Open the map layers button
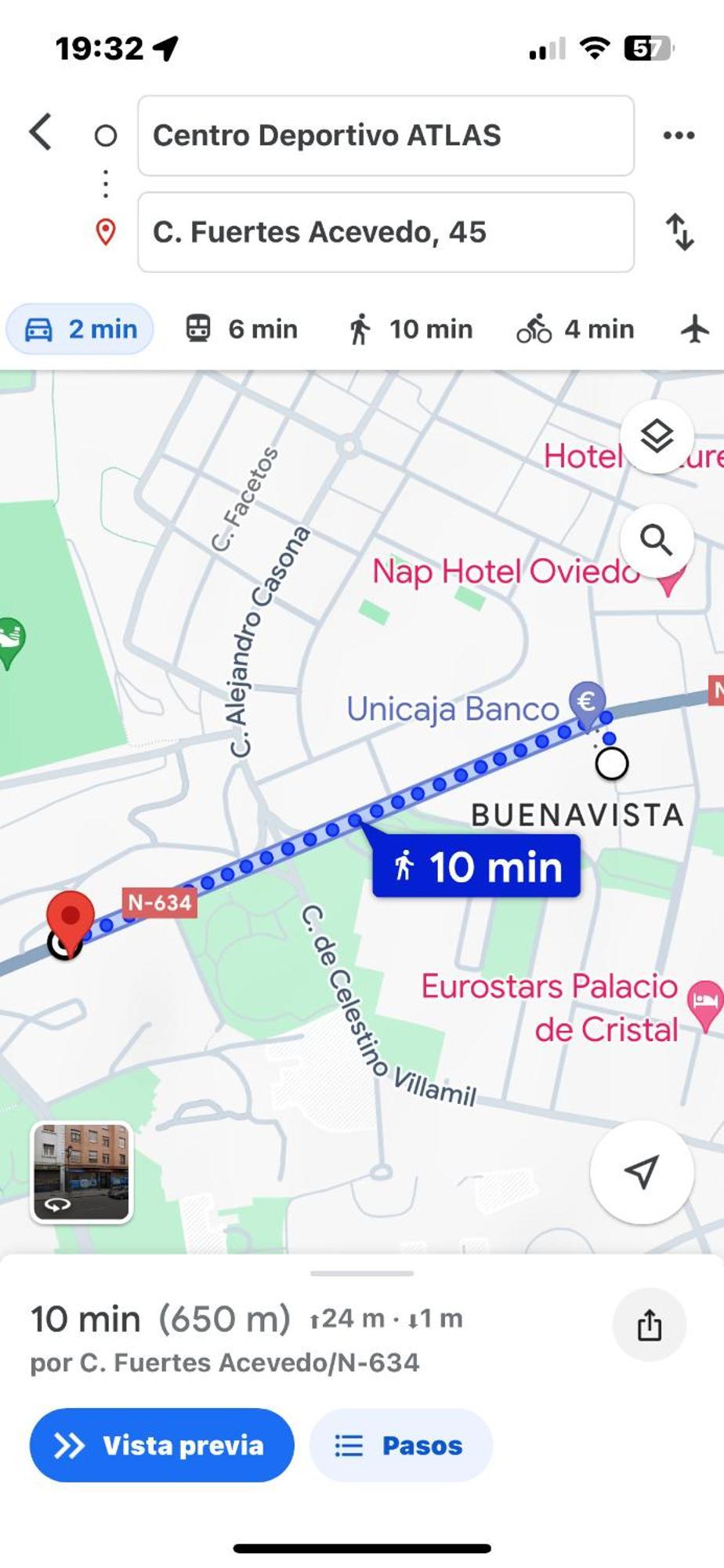The width and height of the screenshot is (724, 1568). [x=657, y=437]
